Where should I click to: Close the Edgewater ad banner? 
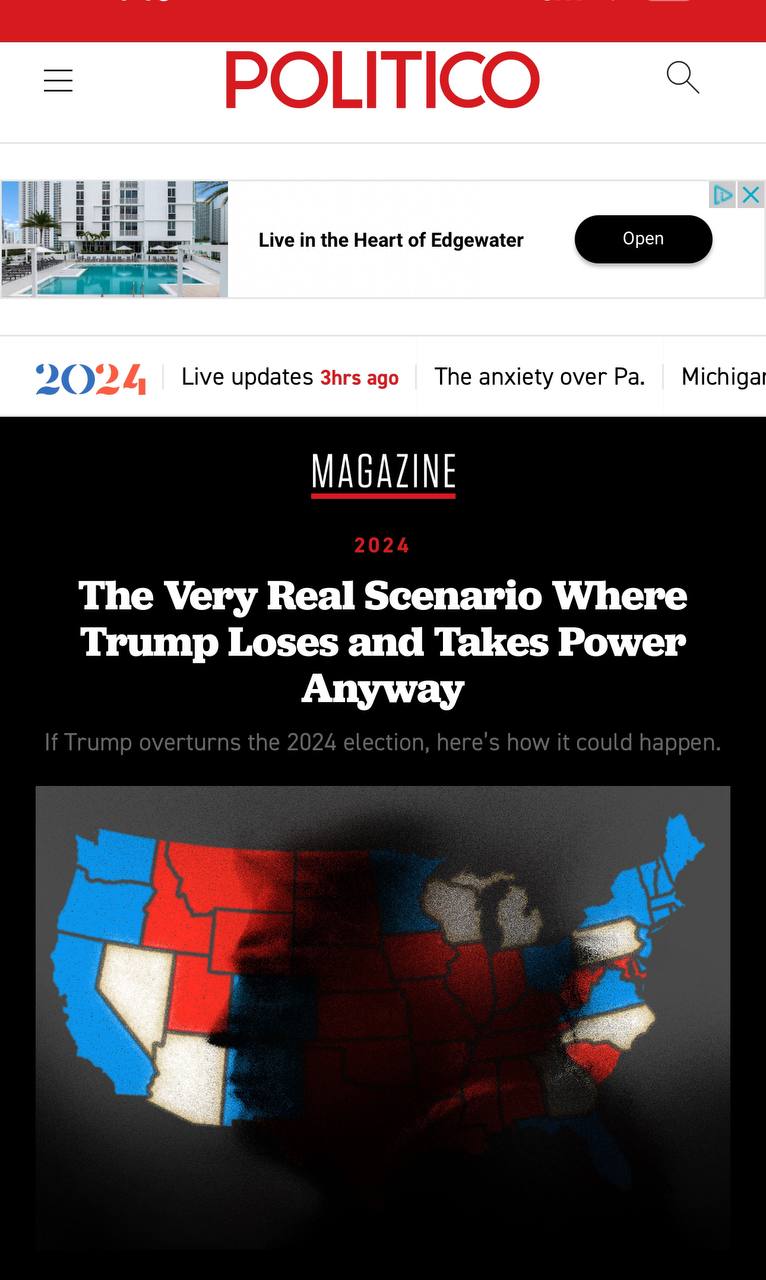751,194
